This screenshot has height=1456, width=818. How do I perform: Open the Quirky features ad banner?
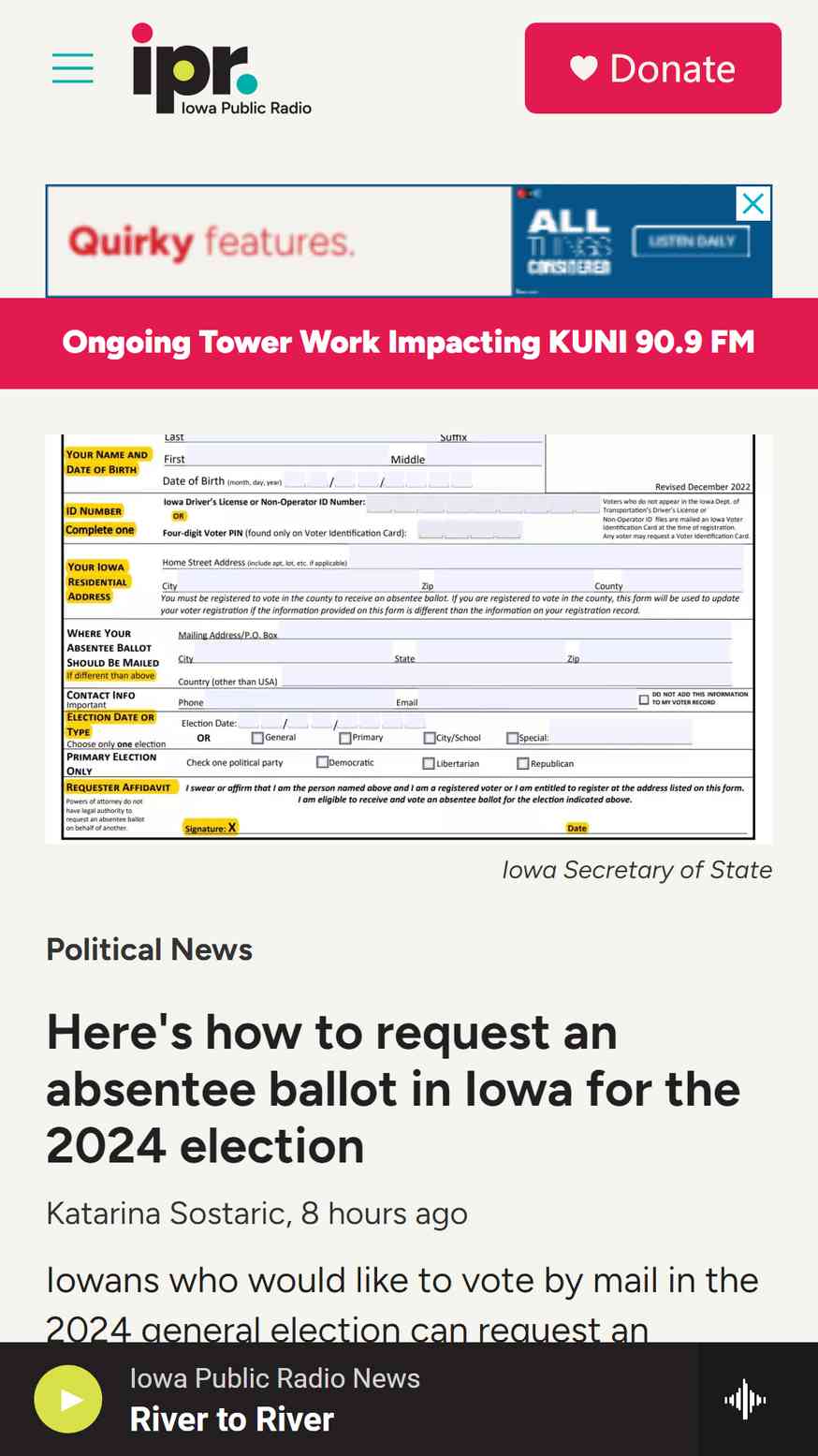coord(409,242)
